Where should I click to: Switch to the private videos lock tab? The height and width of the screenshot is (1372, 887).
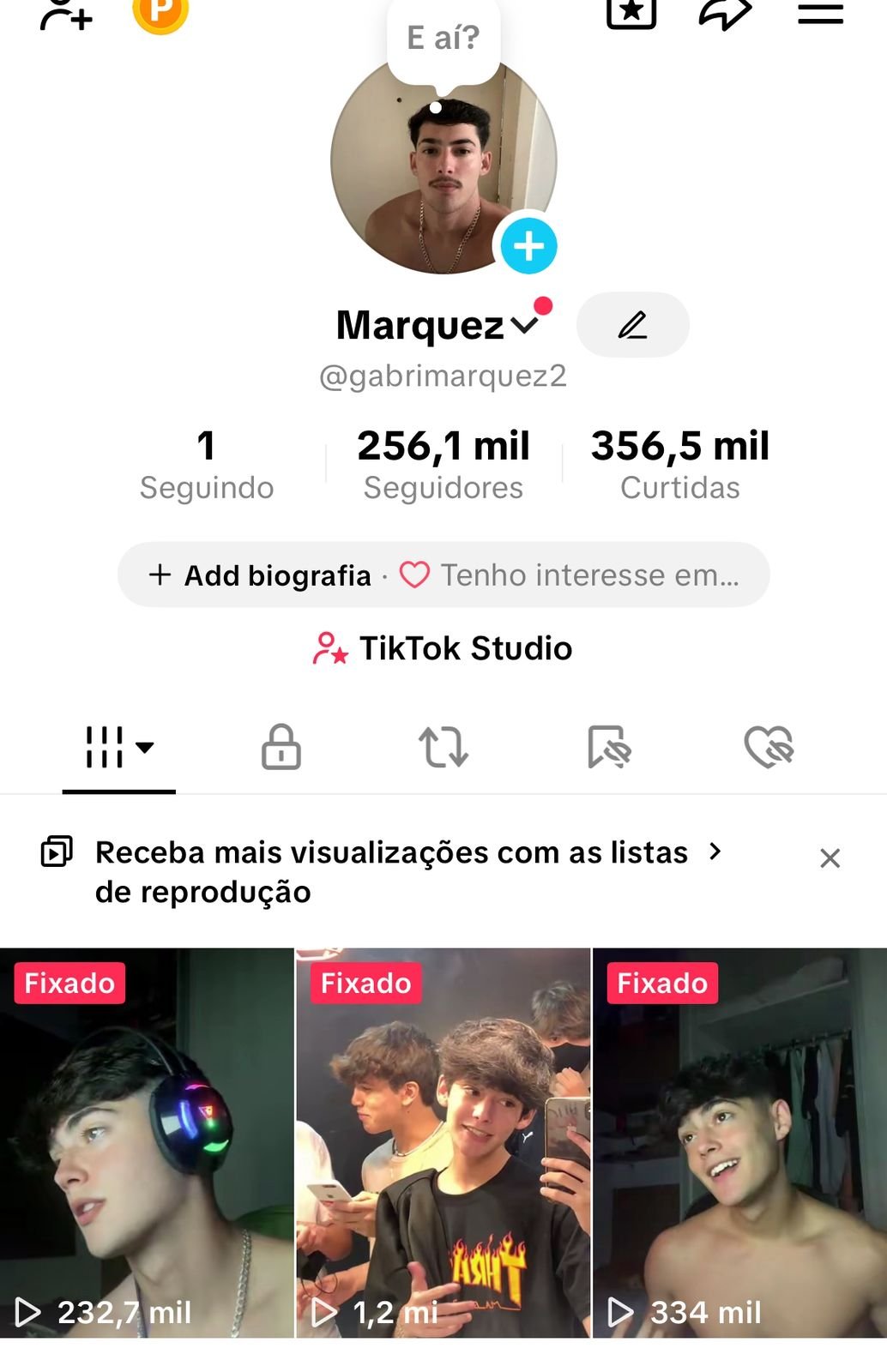[281, 747]
